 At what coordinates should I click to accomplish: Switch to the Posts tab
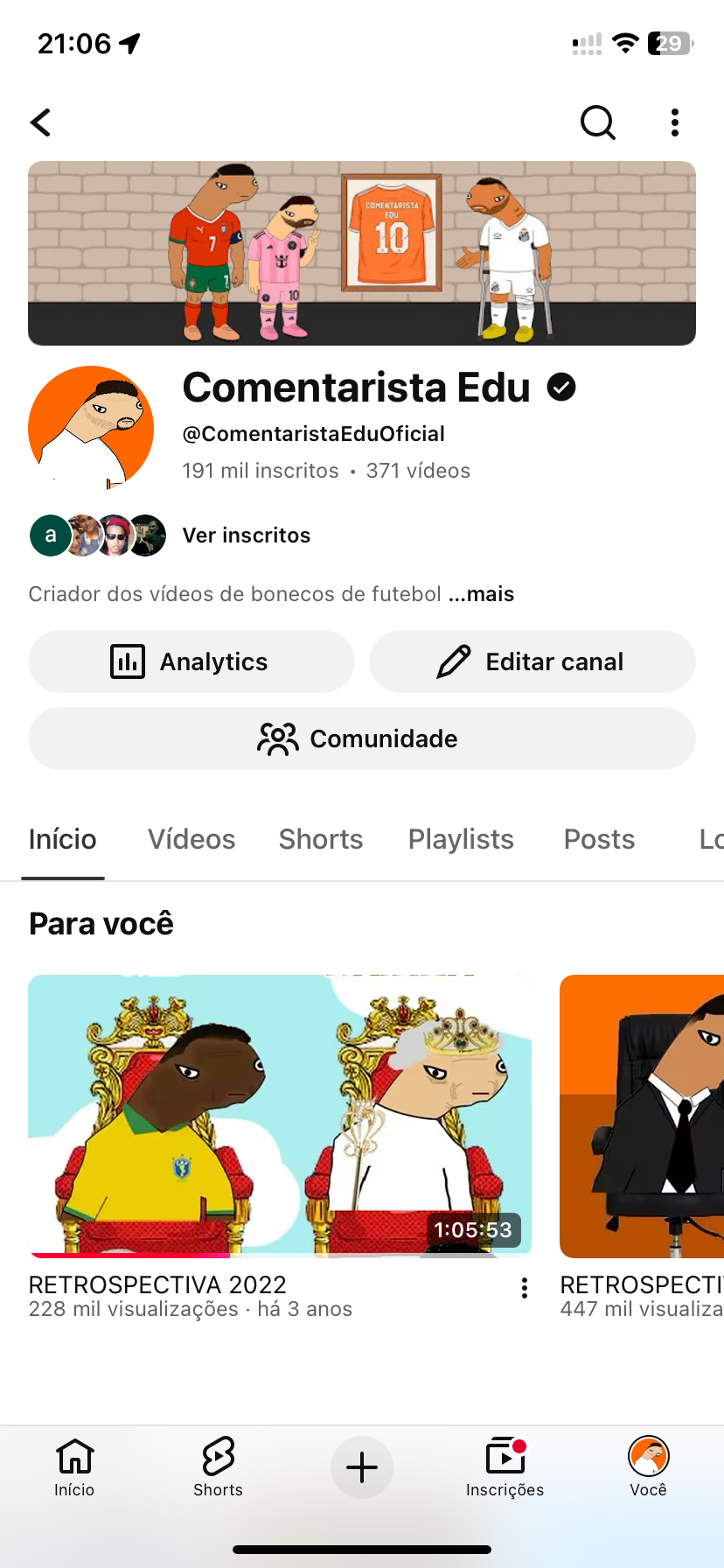pyautogui.click(x=599, y=839)
